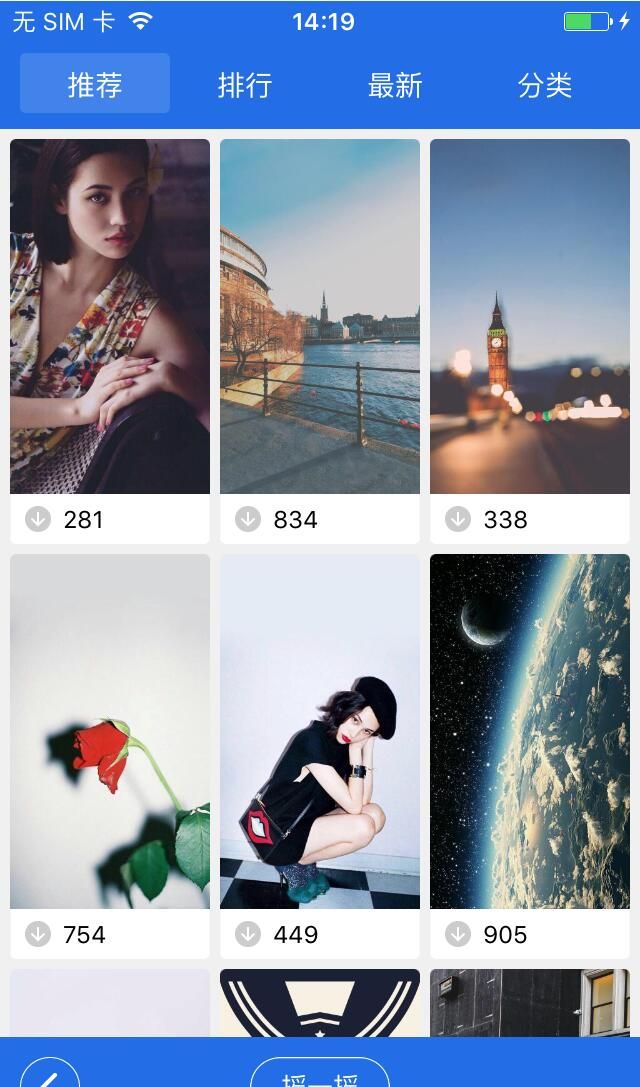
Task: Select the red rose wallpaper with 754 downloads
Action: click(x=110, y=731)
